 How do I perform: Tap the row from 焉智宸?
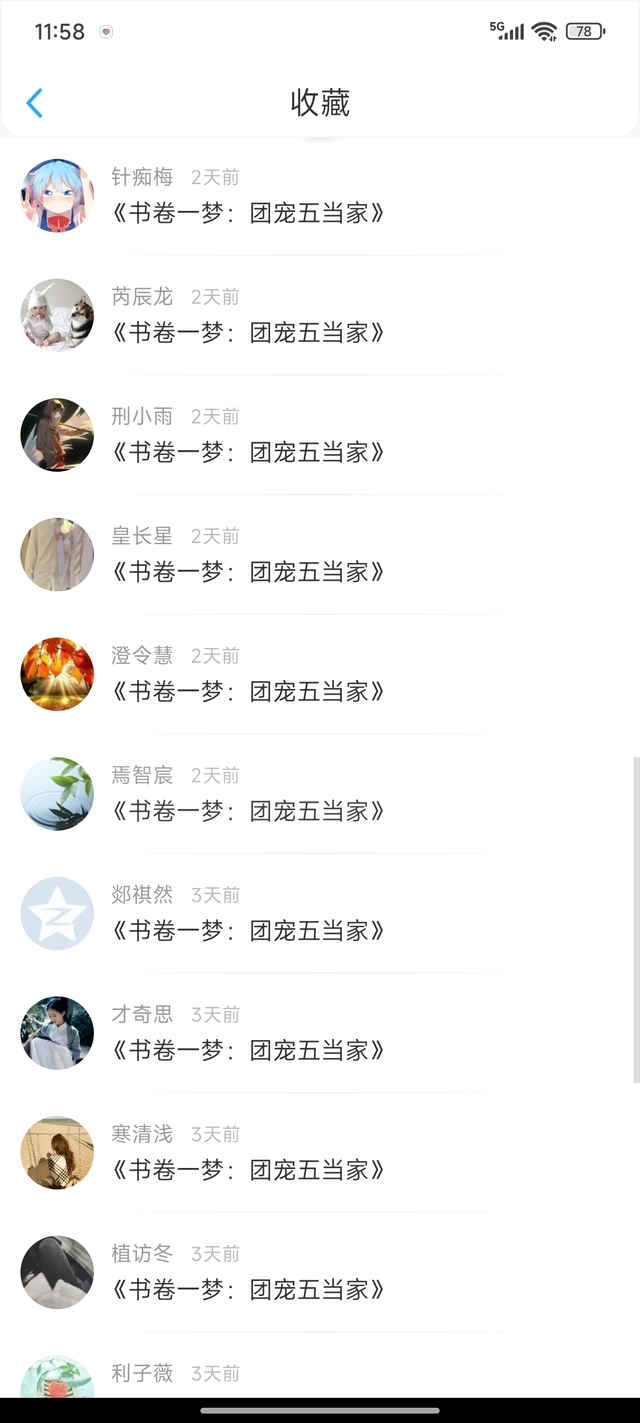(x=248, y=810)
